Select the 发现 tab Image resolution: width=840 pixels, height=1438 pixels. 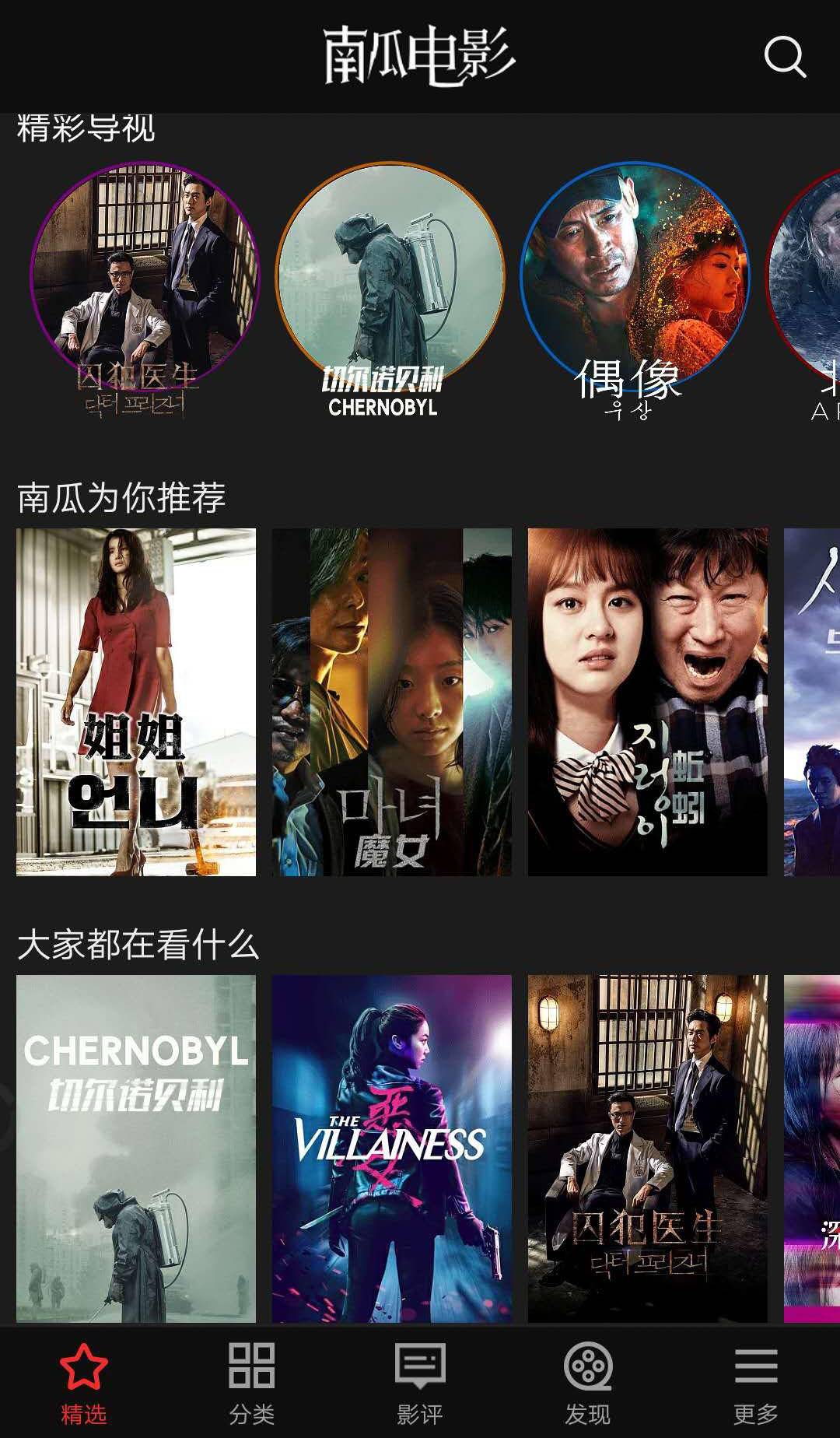[588, 1383]
